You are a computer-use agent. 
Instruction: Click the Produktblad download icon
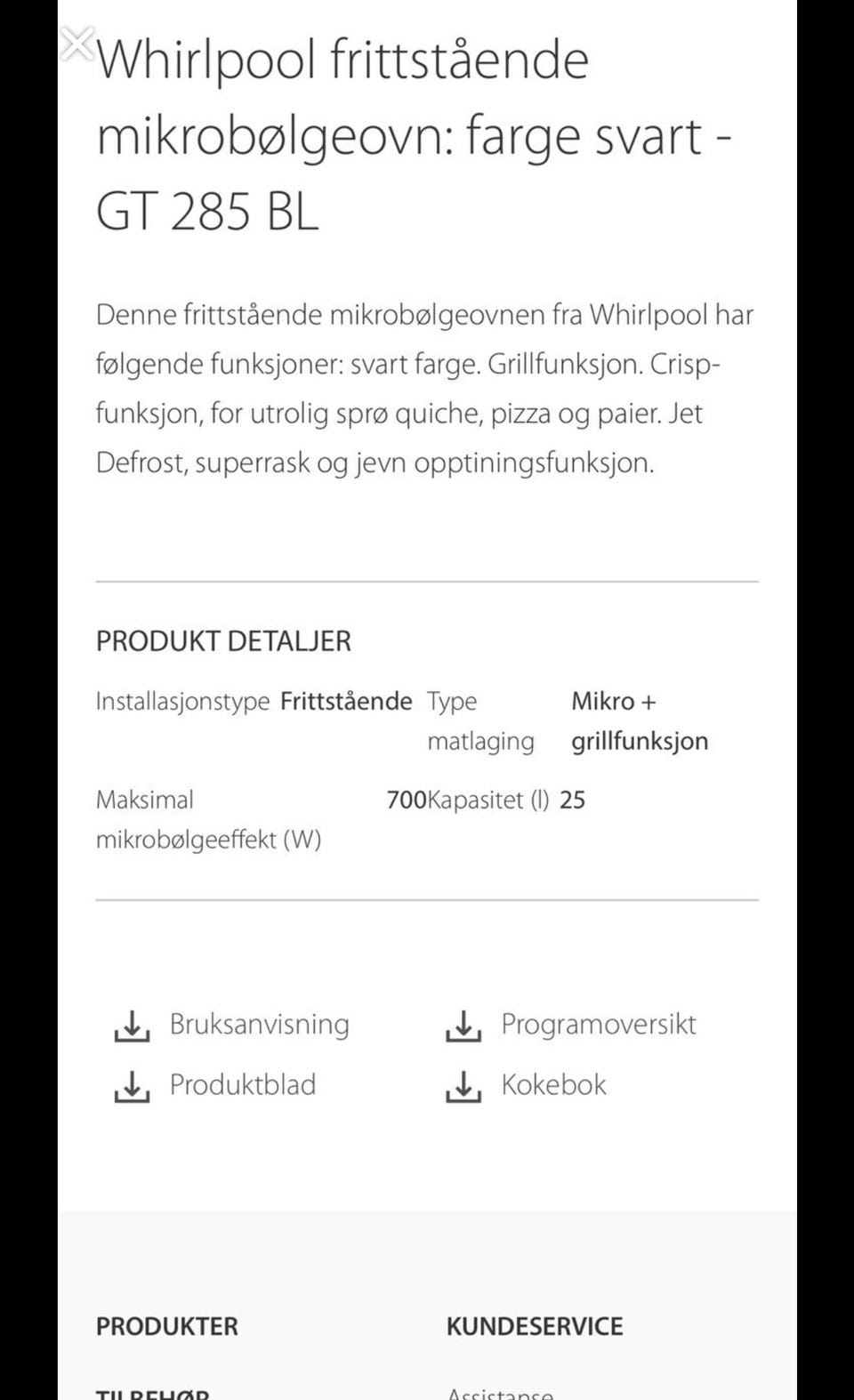(x=132, y=1087)
